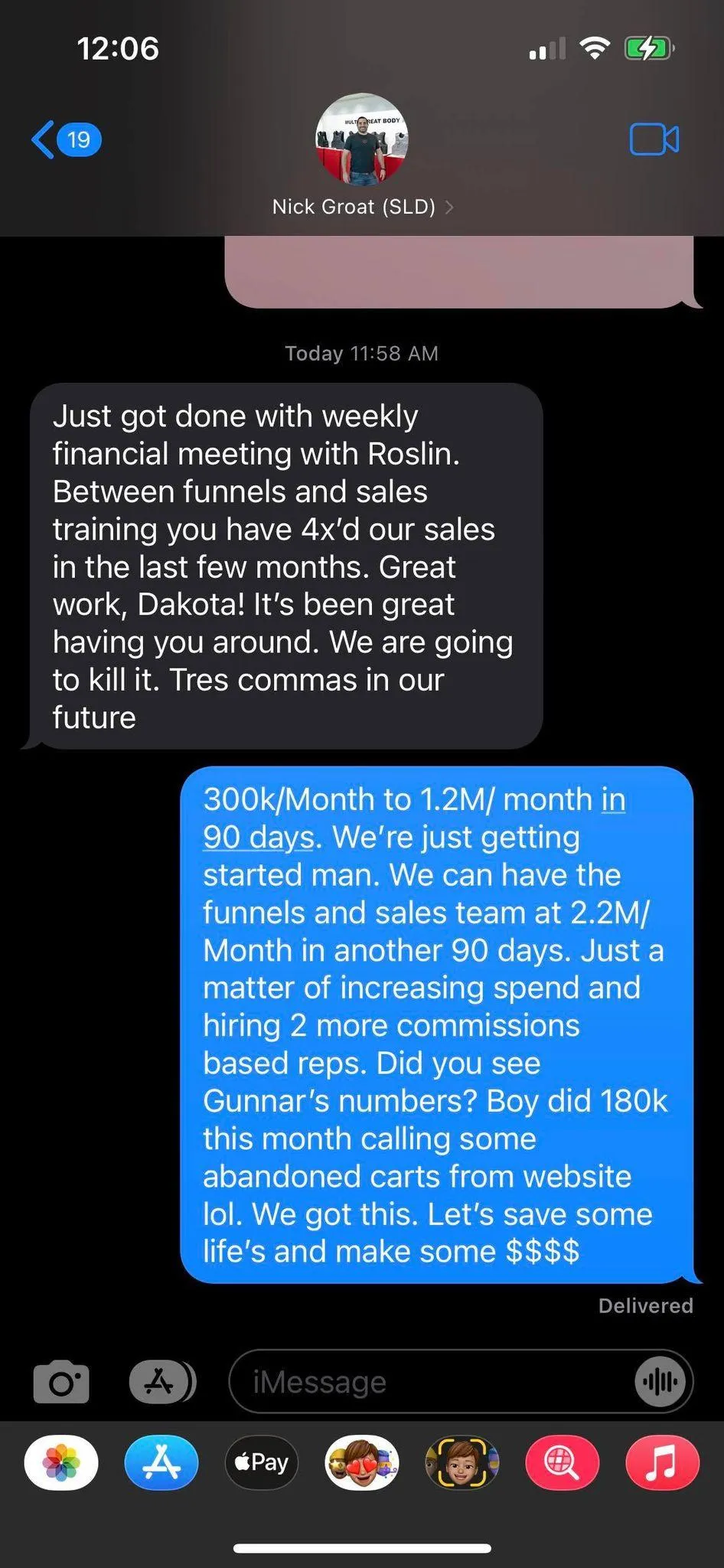The width and height of the screenshot is (724, 1568).
Task: Open the Music iMessage app
Action: click(x=662, y=1462)
